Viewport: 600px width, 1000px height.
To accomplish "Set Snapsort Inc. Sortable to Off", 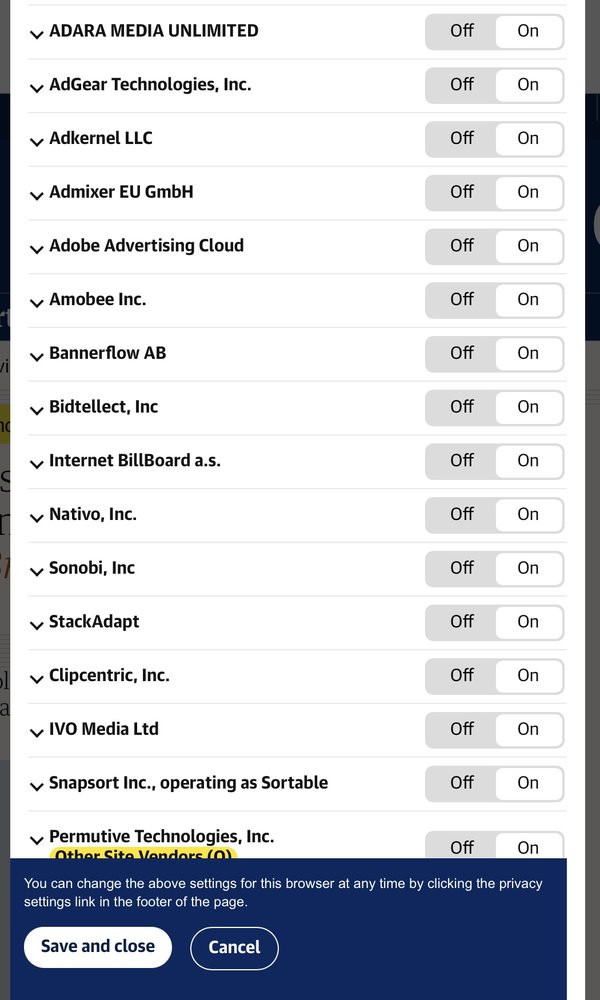I will point(461,783).
